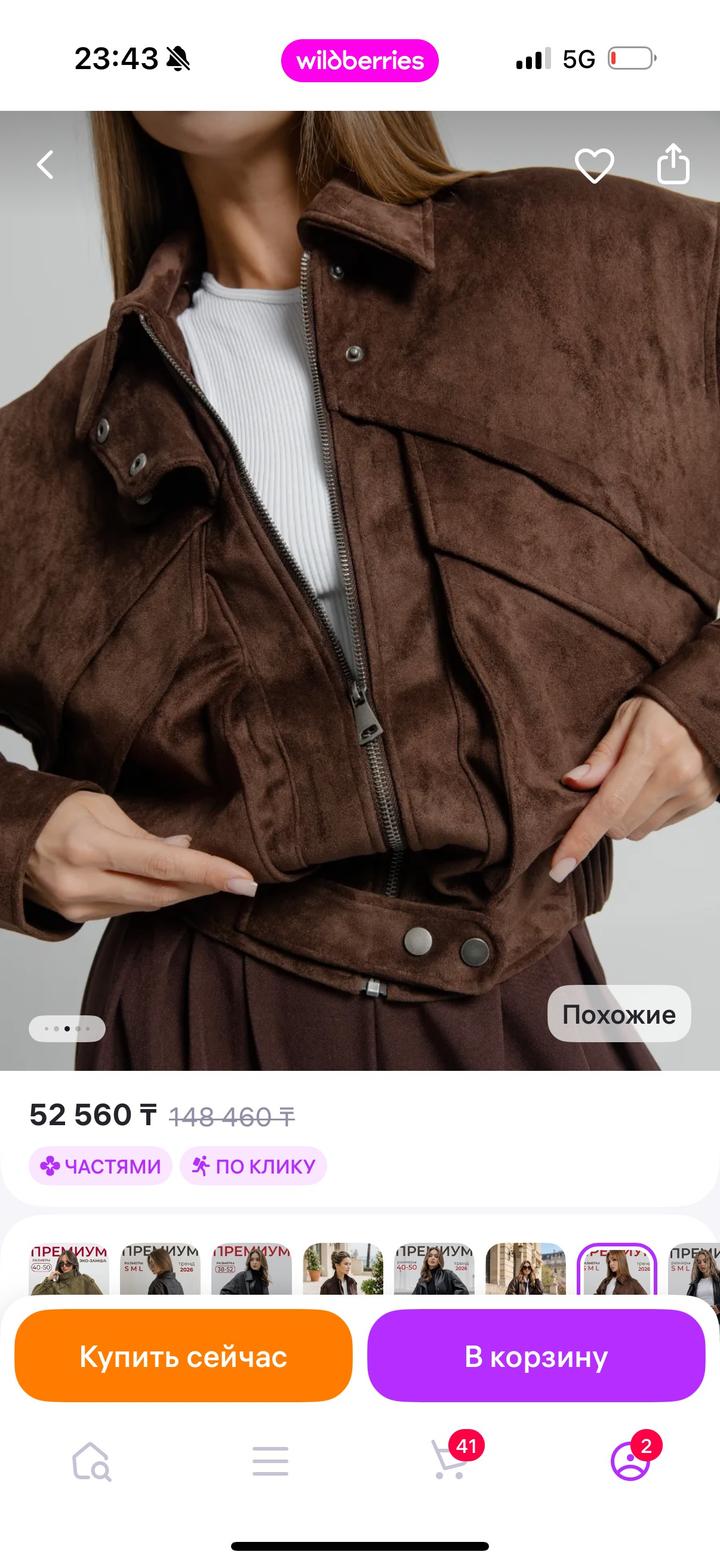The height and width of the screenshot is (1565, 720).
Task: Share this product
Action: pos(673,165)
